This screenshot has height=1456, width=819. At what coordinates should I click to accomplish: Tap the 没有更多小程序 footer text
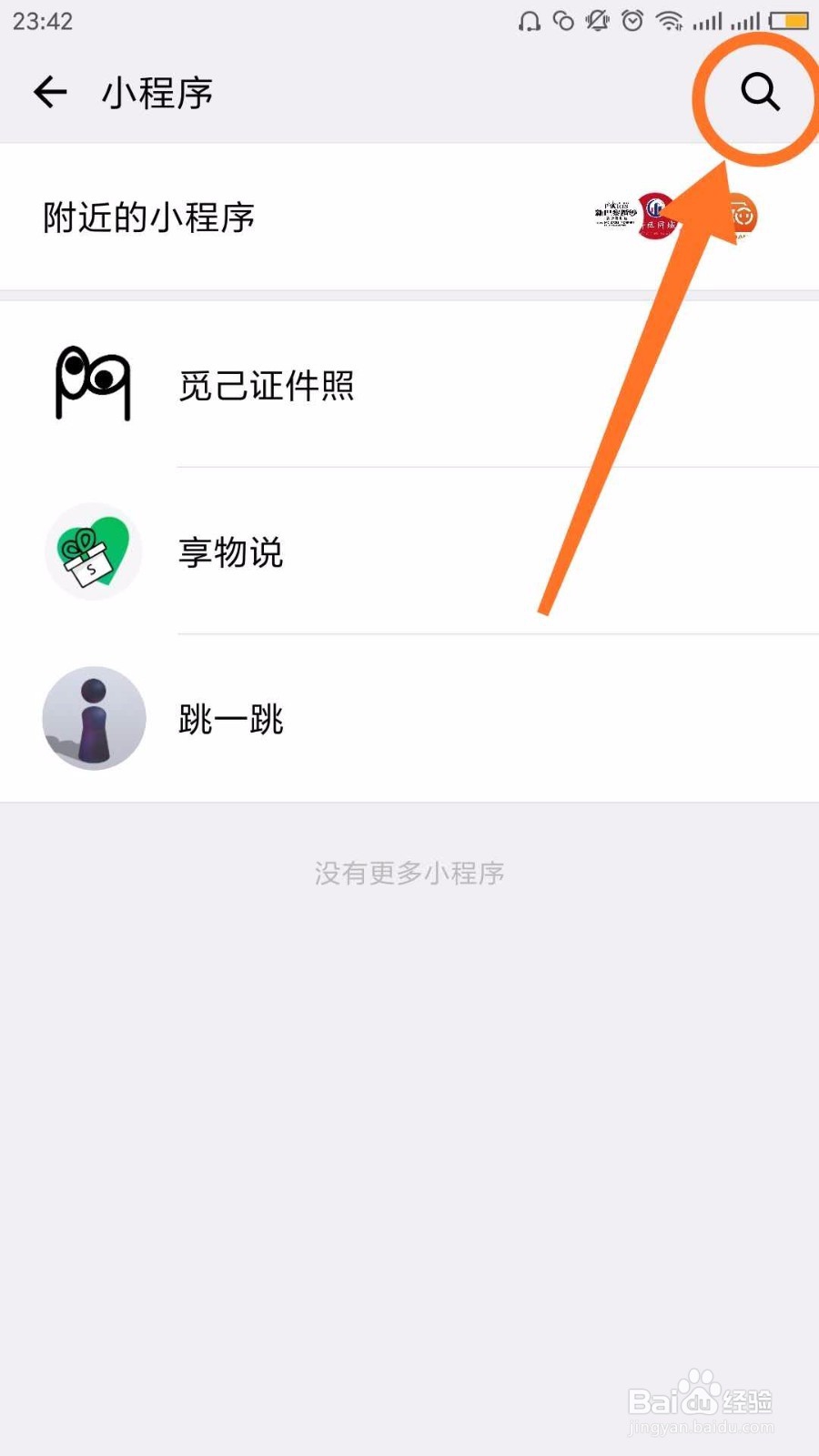tap(409, 872)
